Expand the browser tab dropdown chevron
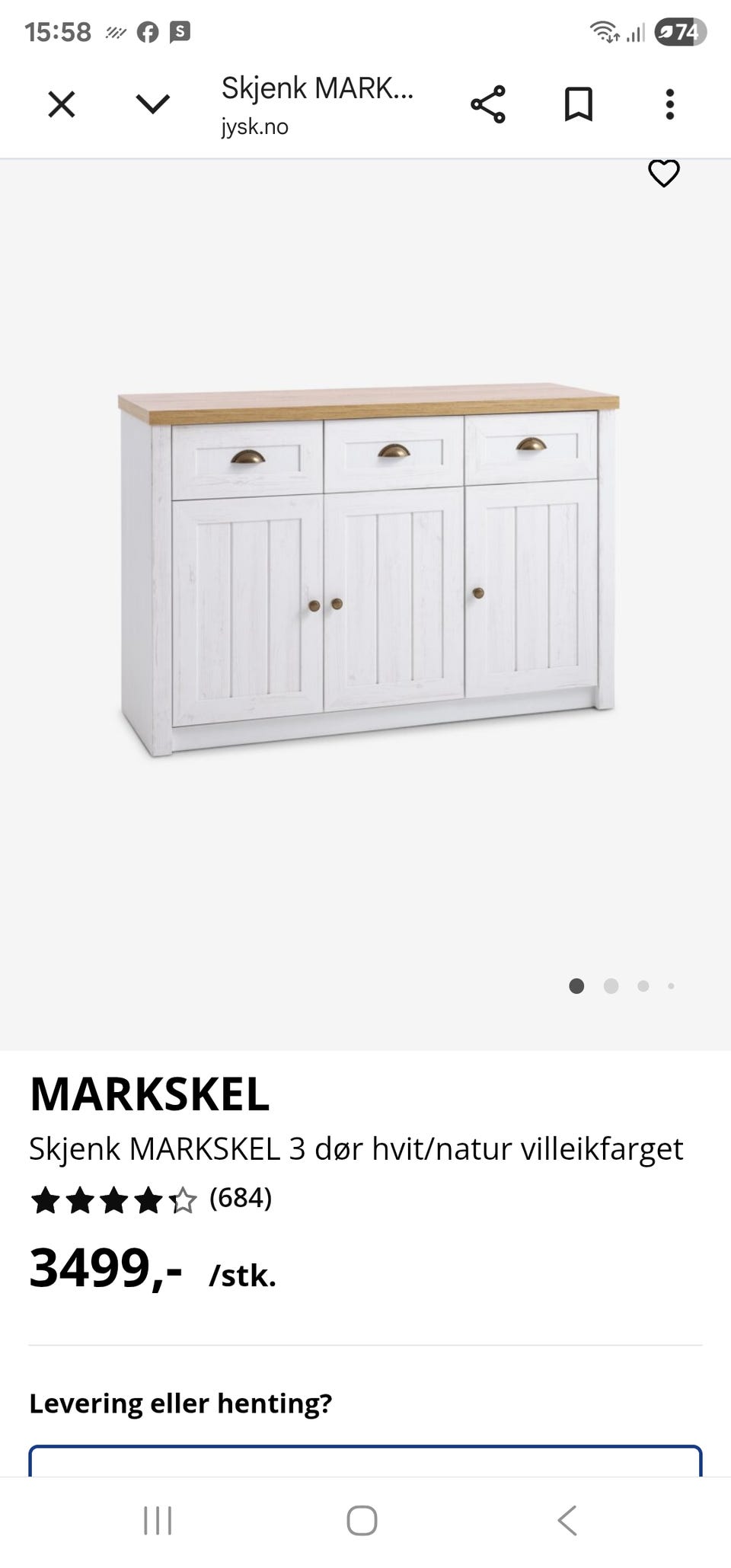Image resolution: width=731 pixels, height=1568 pixels. pos(152,104)
